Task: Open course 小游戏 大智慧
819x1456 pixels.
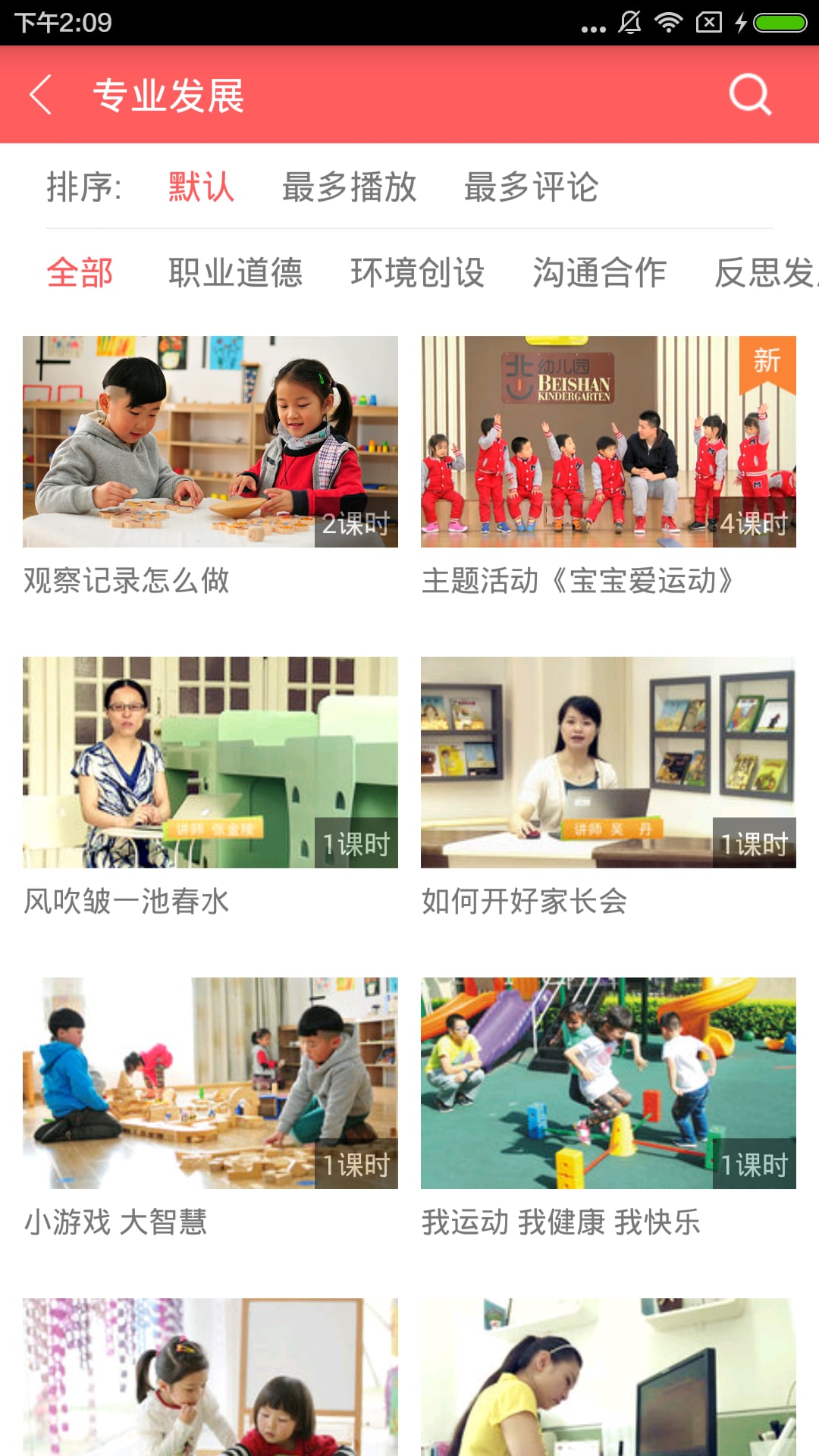Action: pyautogui.click(x=210, y=1083)
